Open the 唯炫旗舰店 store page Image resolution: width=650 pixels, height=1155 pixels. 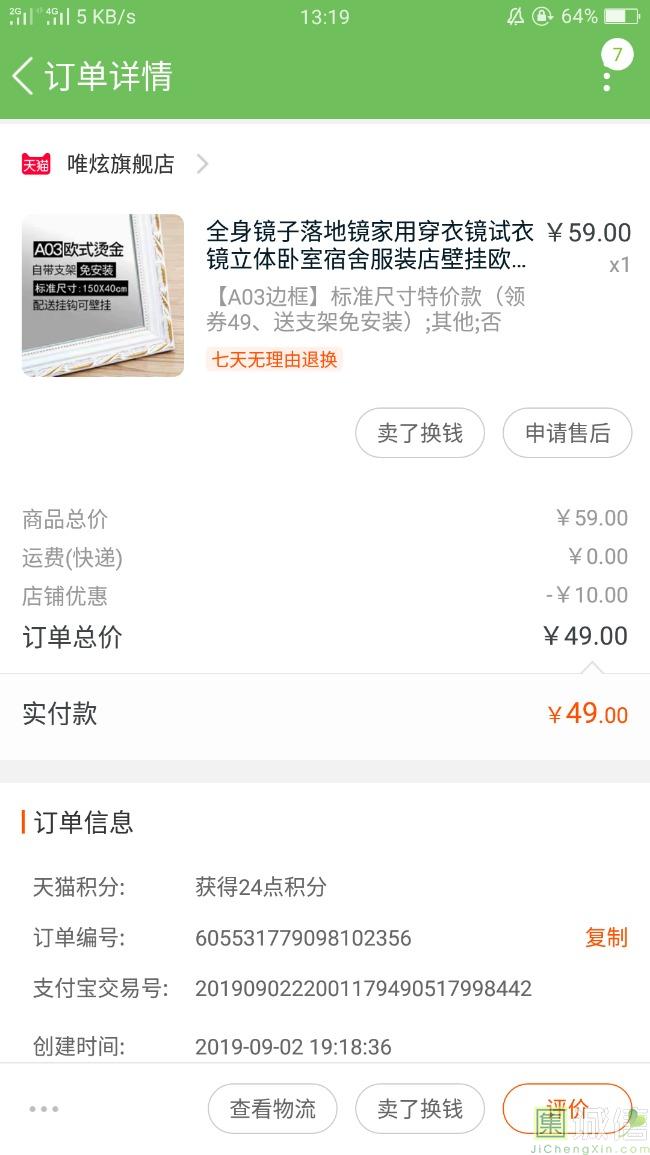point(120,164)
